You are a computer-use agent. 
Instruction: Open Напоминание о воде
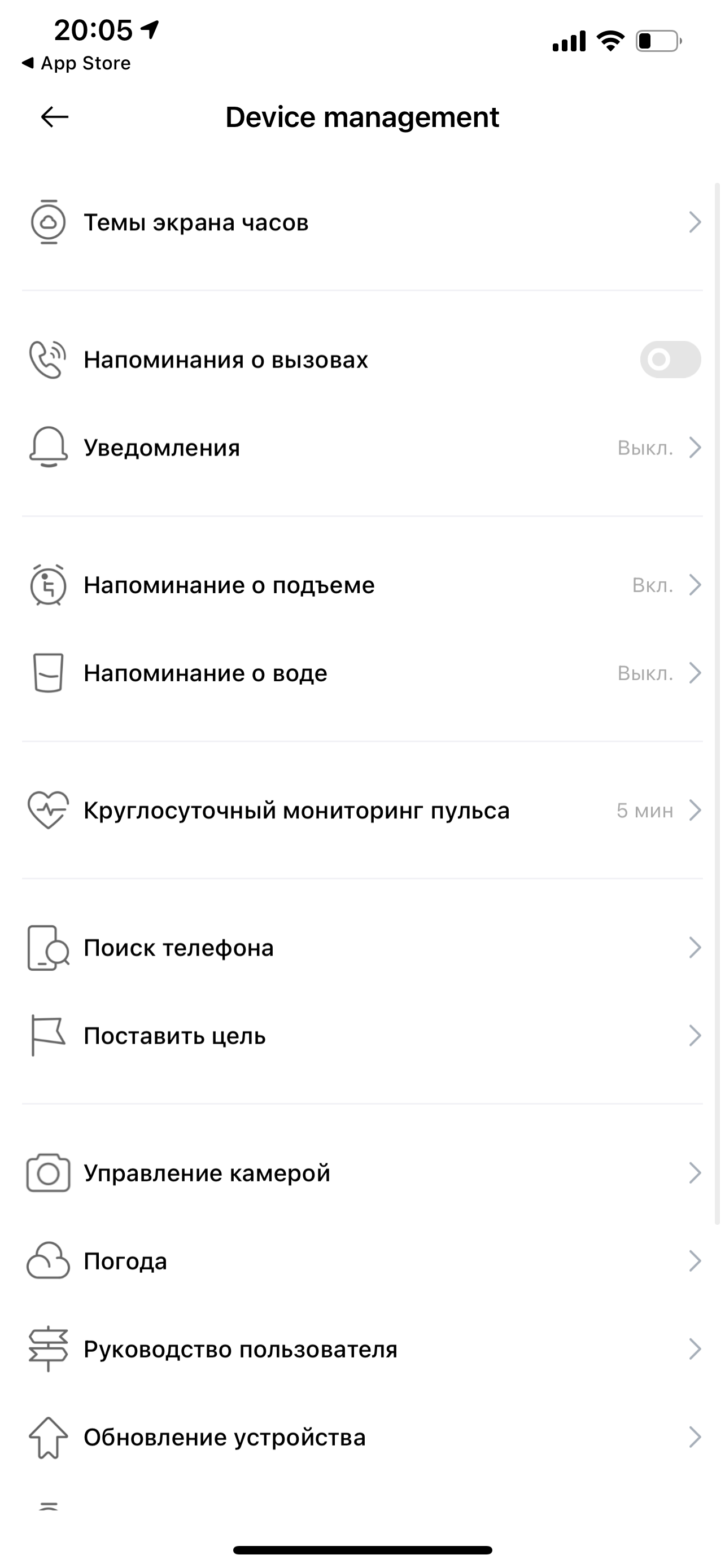tap(362, 673)
